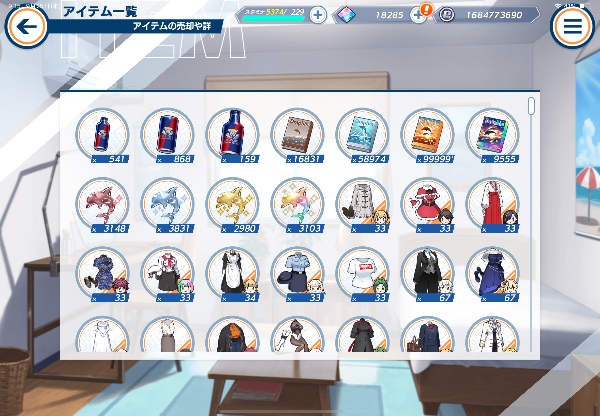Select the bottle item with 159 count
Screen dimensions: 600x416
click(x=232, y=135)
